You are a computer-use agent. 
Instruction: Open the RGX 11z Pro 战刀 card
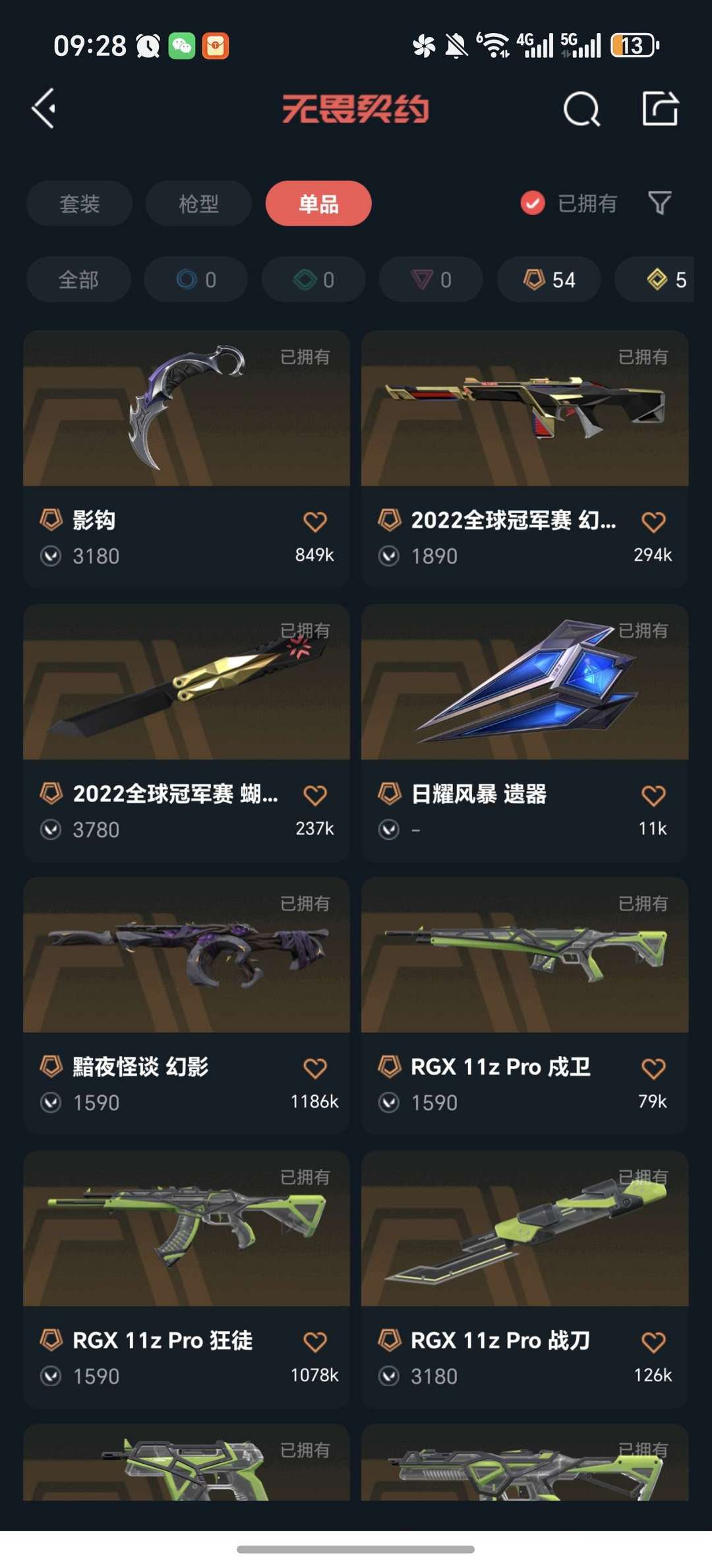tap(525, 1279)
